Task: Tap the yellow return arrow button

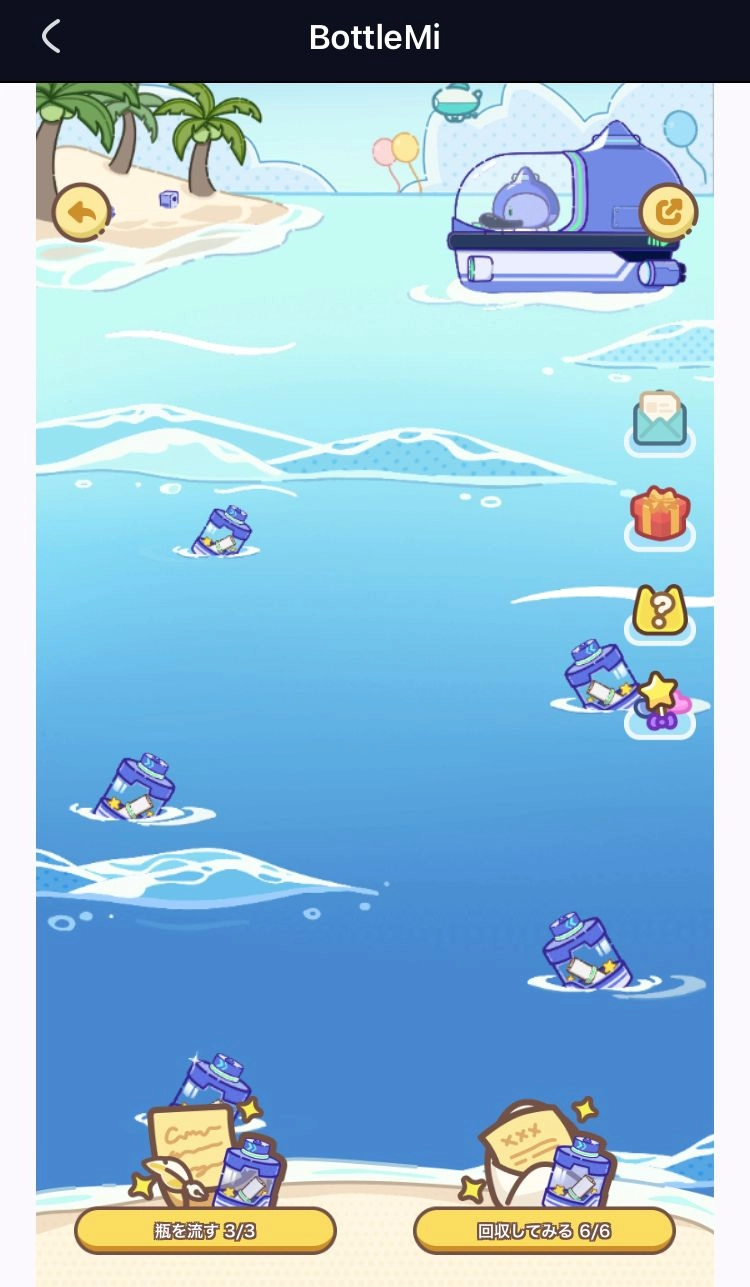Action: click(81, 212)
